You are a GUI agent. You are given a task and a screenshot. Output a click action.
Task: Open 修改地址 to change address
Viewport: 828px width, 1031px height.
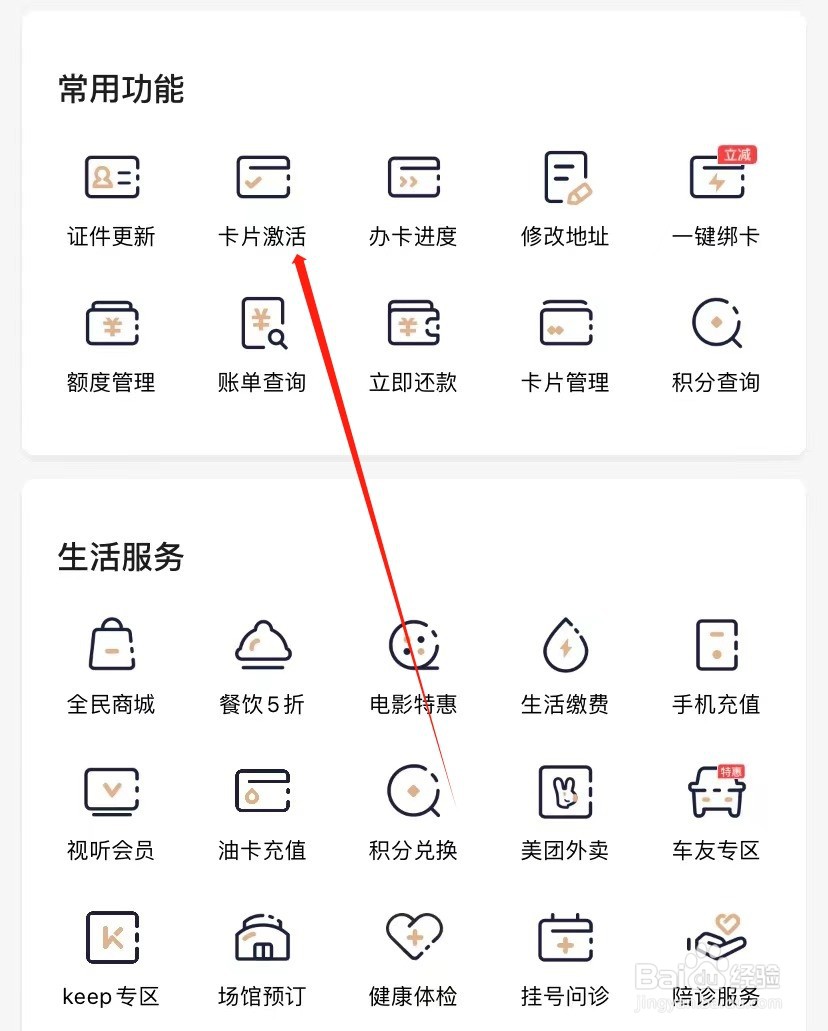click(x=564, y=197)
